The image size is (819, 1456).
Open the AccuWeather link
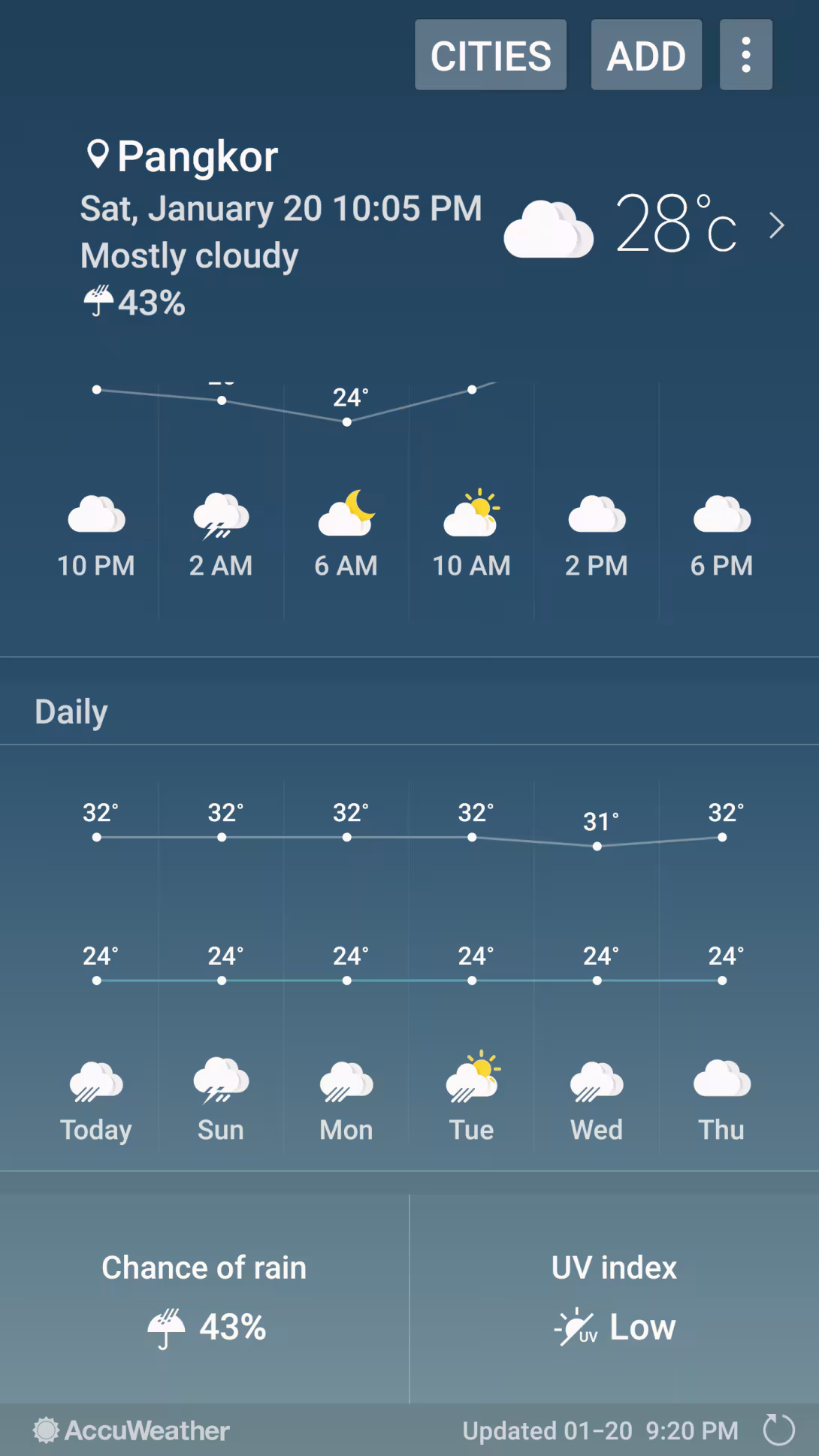[132, 1430]
